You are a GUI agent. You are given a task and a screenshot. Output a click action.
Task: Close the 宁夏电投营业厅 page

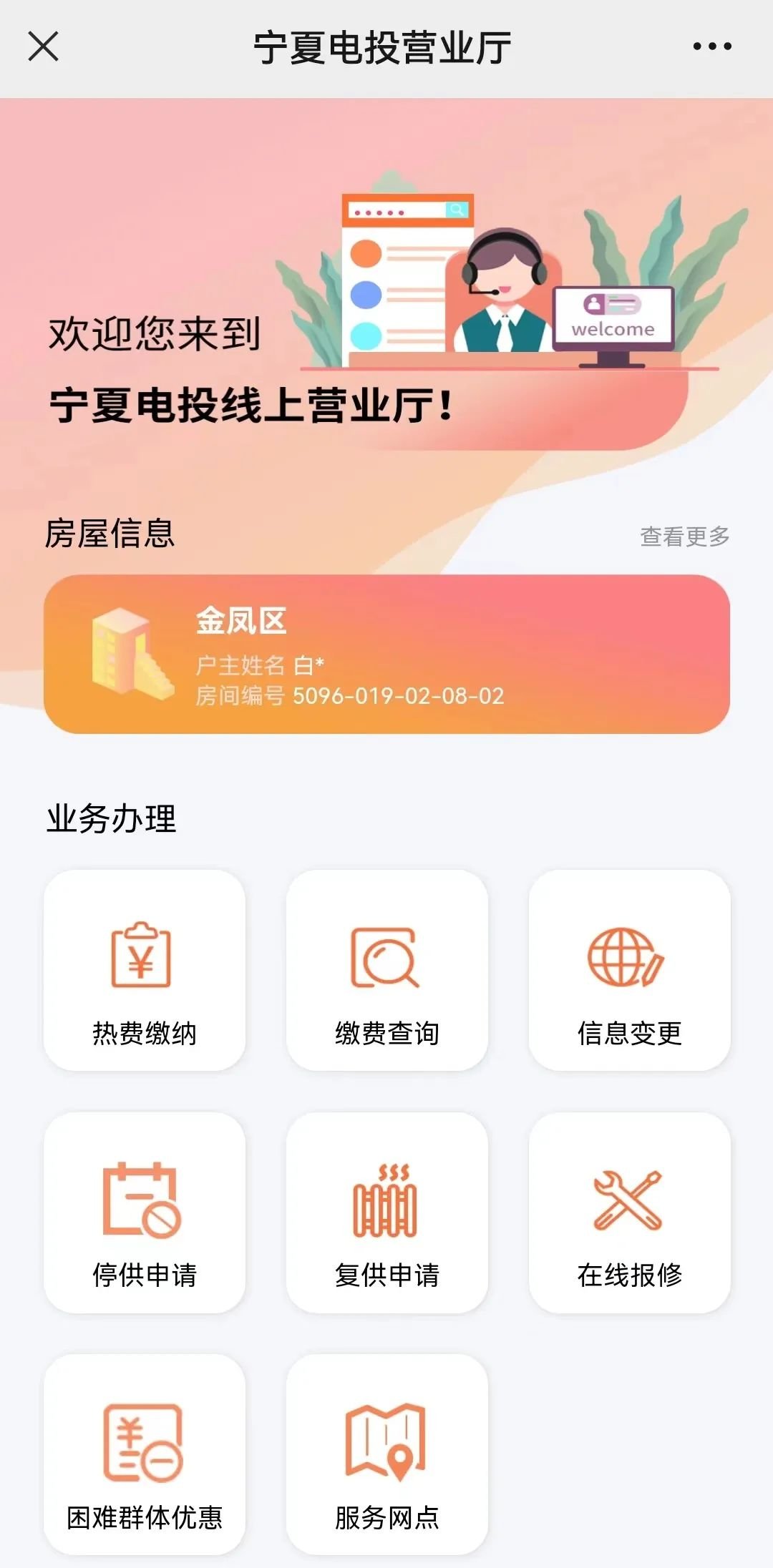pos(43,47)
